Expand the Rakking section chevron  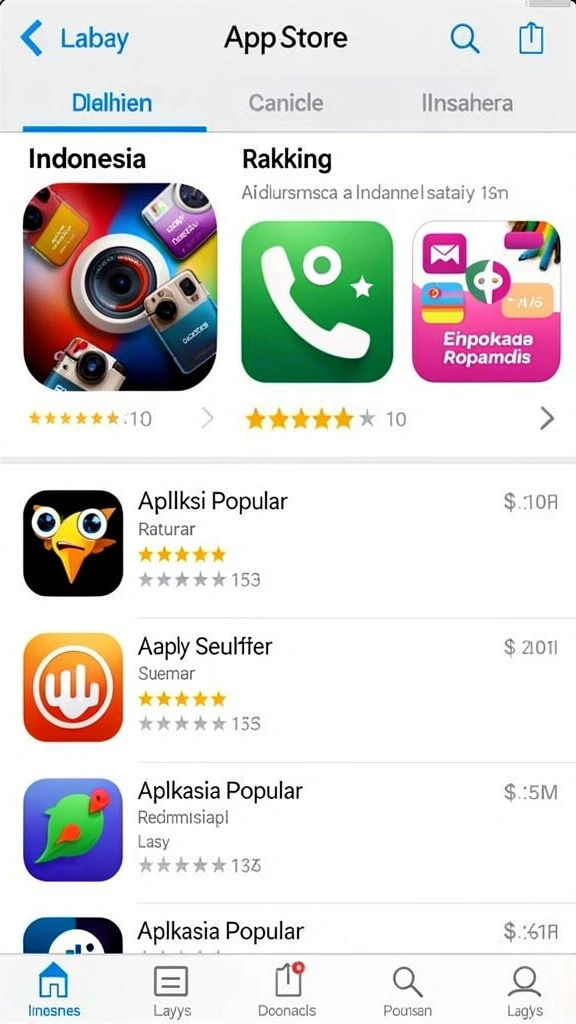(x=547, y=419)
